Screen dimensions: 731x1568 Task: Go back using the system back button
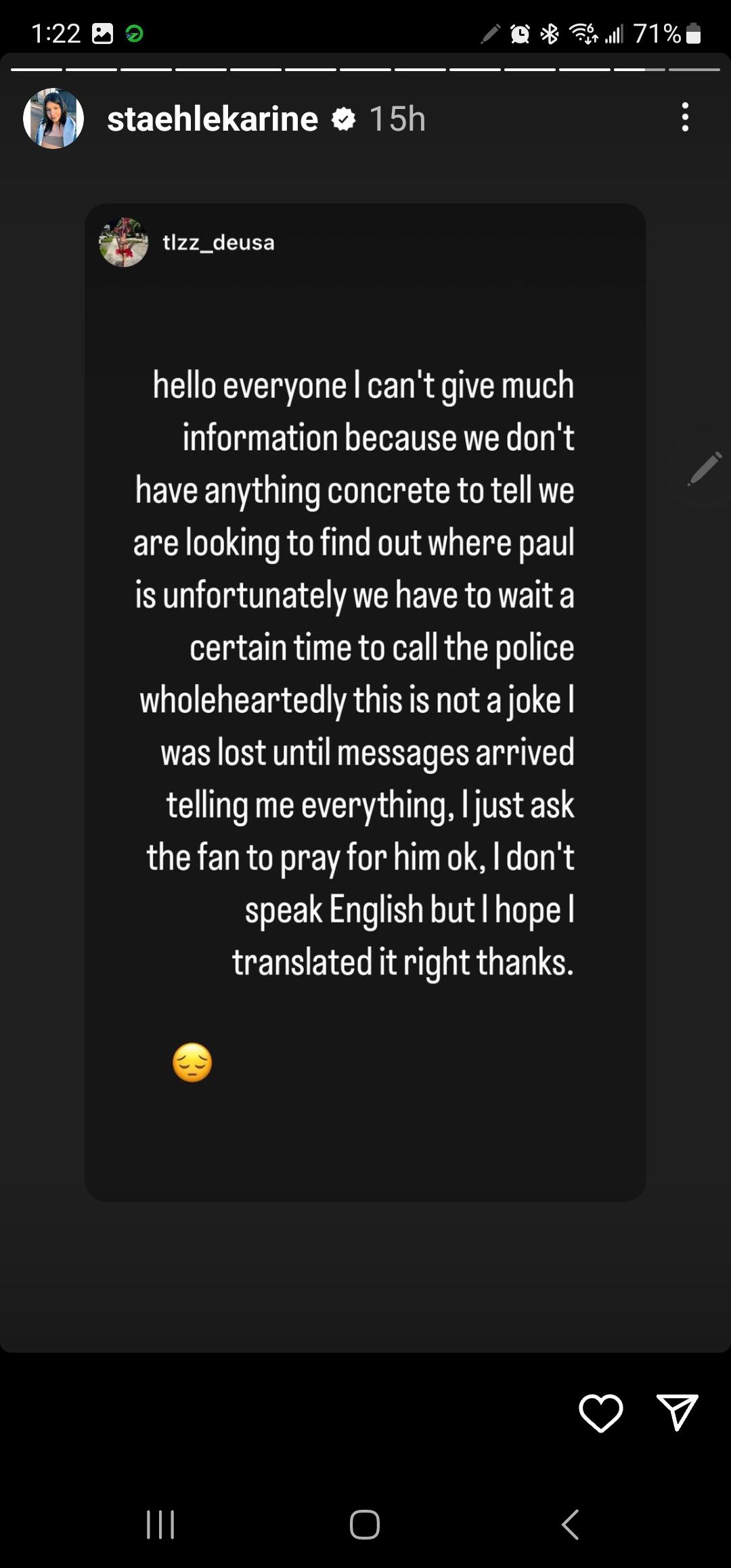click(570, 1525)
